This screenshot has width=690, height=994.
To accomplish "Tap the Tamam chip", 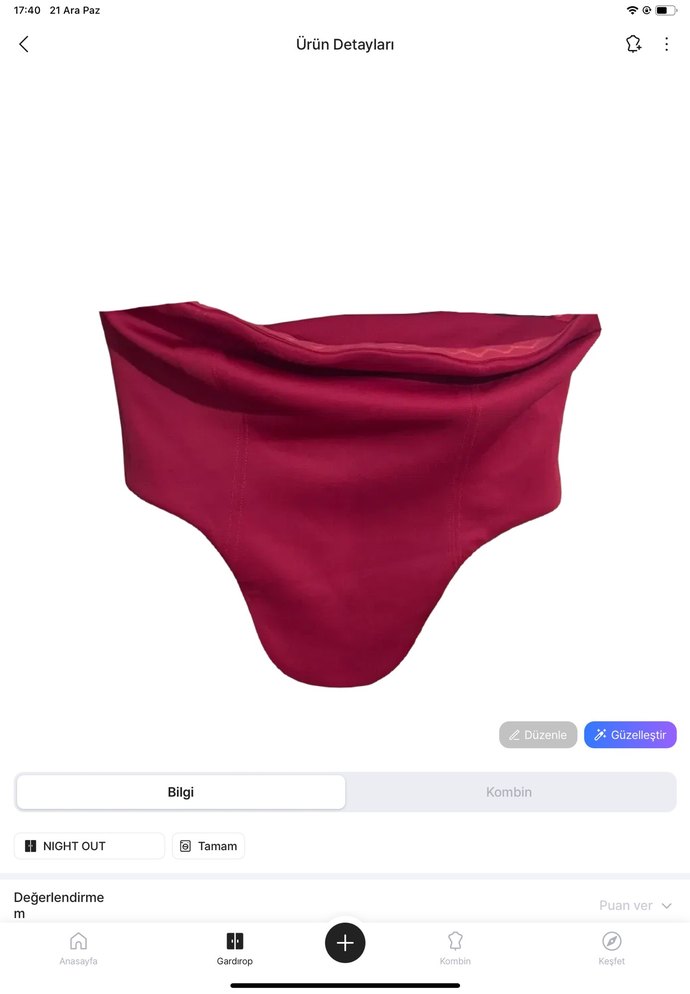I will click(x=208, y=846).
